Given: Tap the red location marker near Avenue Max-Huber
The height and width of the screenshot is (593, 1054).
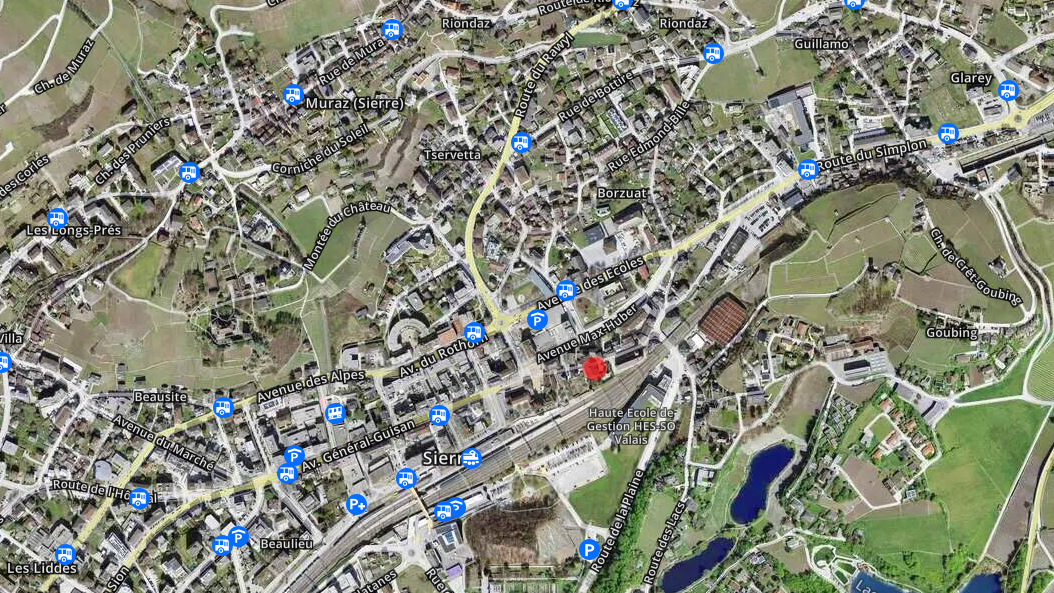Looking at the screenshot, I should (x=595, y=368).
